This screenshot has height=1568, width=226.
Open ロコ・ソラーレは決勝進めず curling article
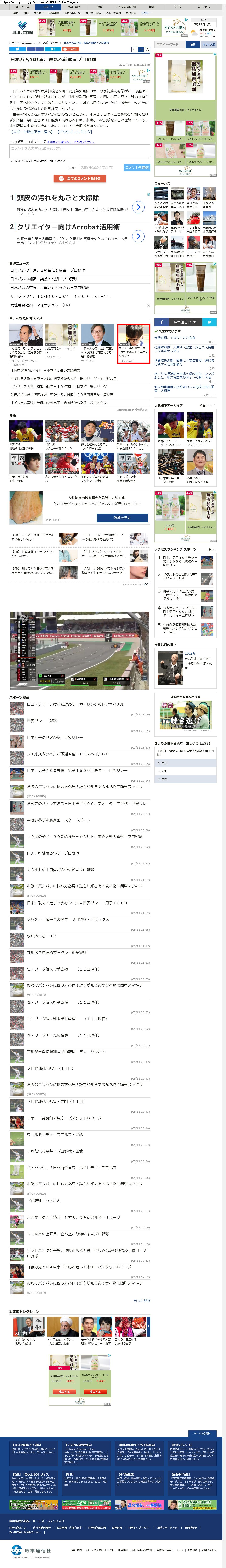(x=75, y=704)
